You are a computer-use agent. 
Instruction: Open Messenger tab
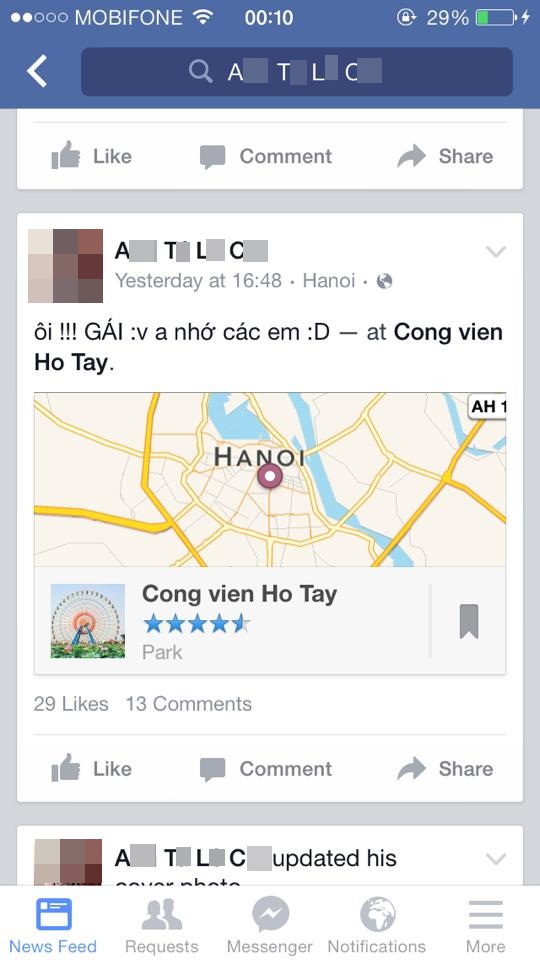270,924
